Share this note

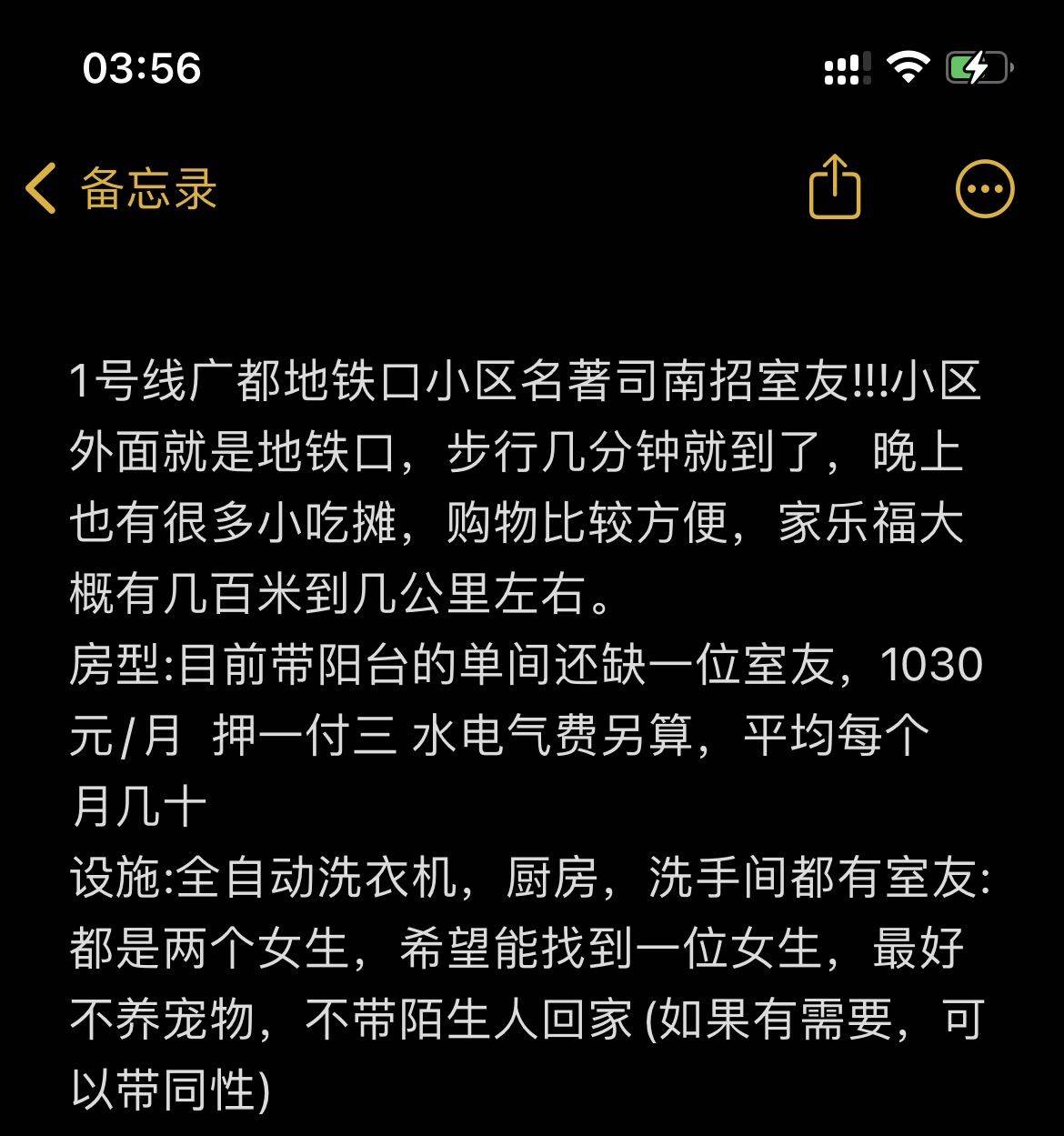click(834, 187)
